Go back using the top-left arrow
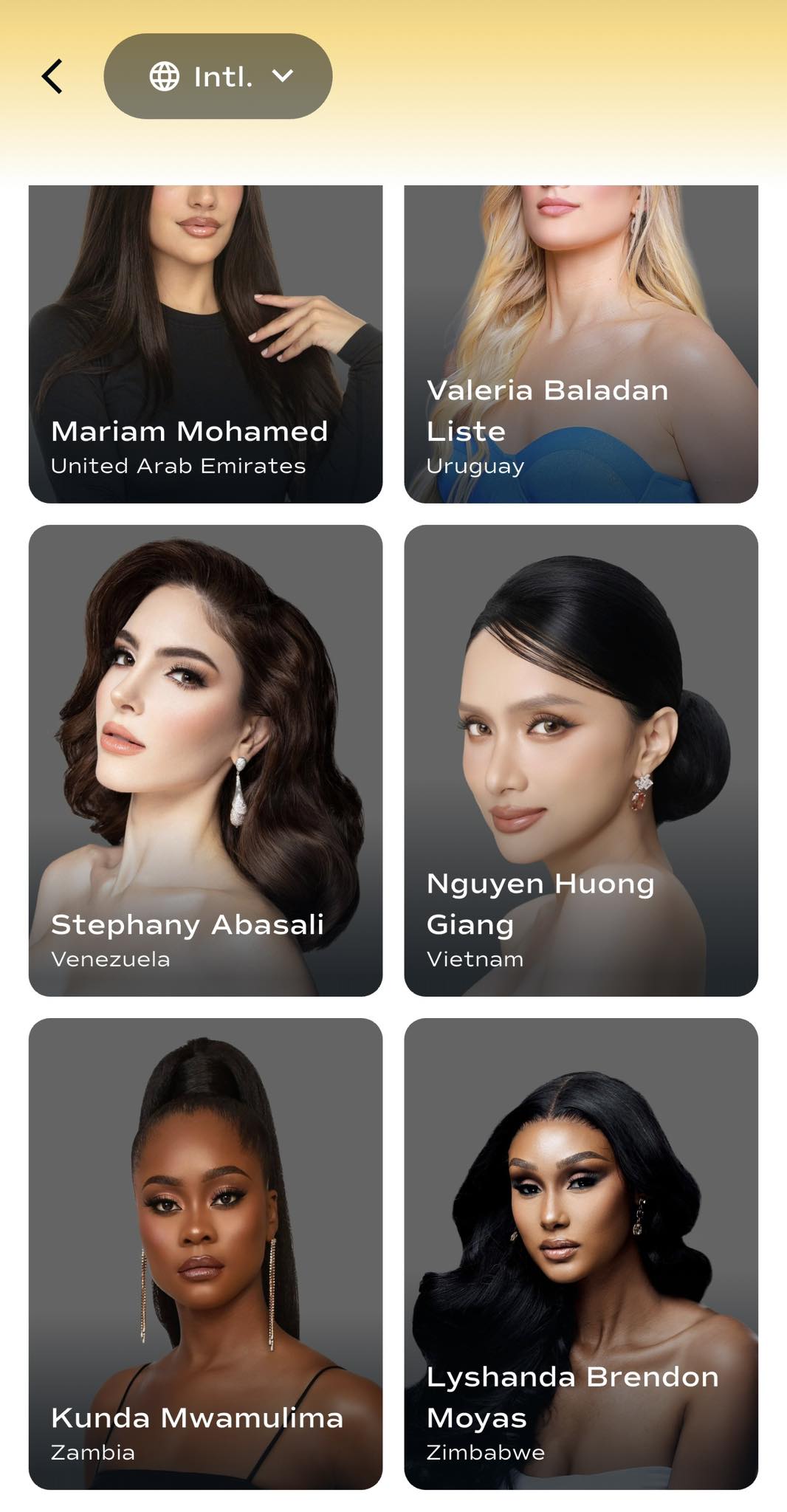This screenshot has height=1512, width=787. [x=52, y=76]
